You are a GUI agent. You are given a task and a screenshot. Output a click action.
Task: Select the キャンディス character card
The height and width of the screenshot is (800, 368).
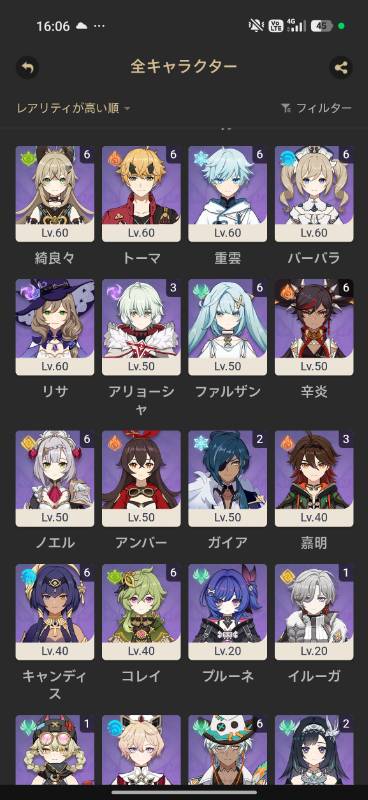(55, 612)
